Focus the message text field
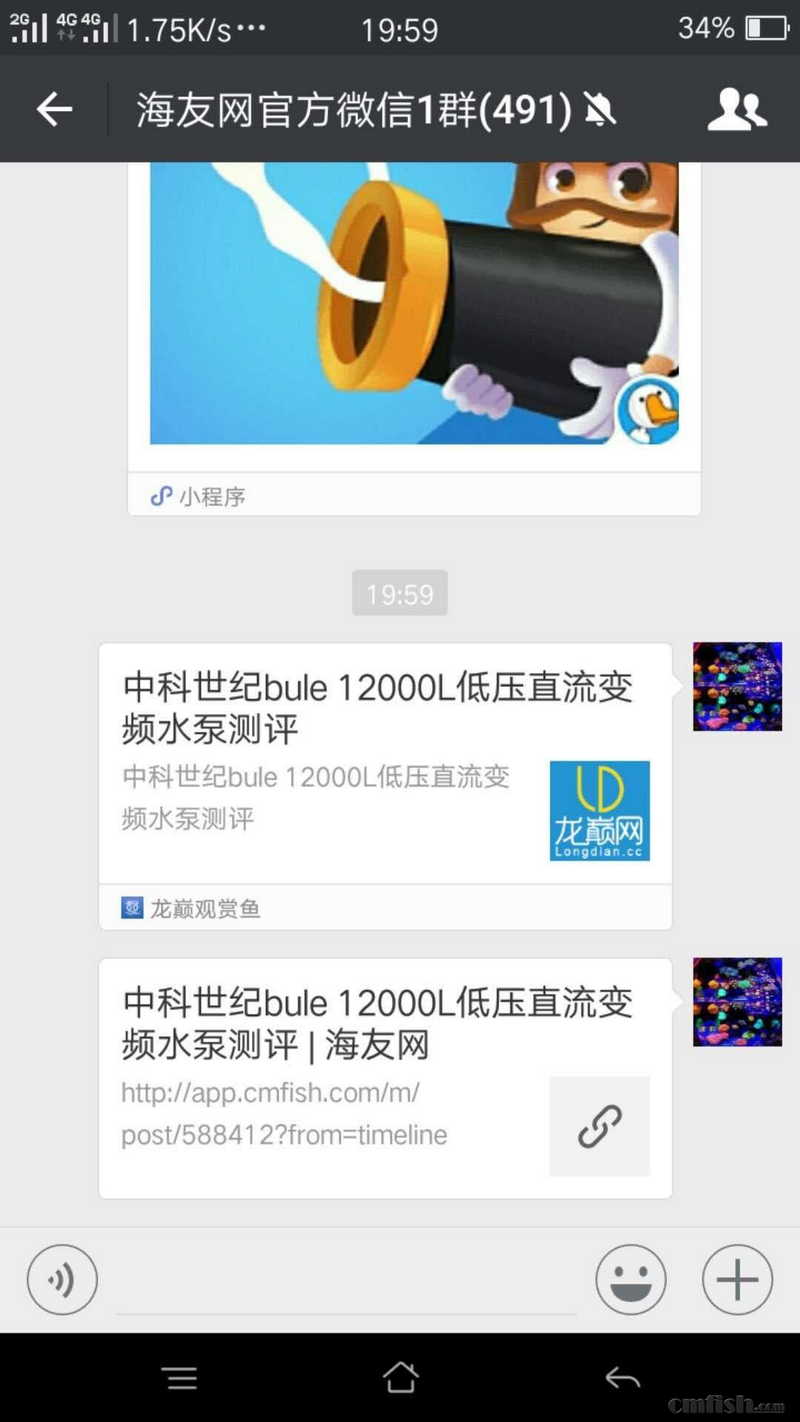 pyautogui.click(x=346, y=1284)
